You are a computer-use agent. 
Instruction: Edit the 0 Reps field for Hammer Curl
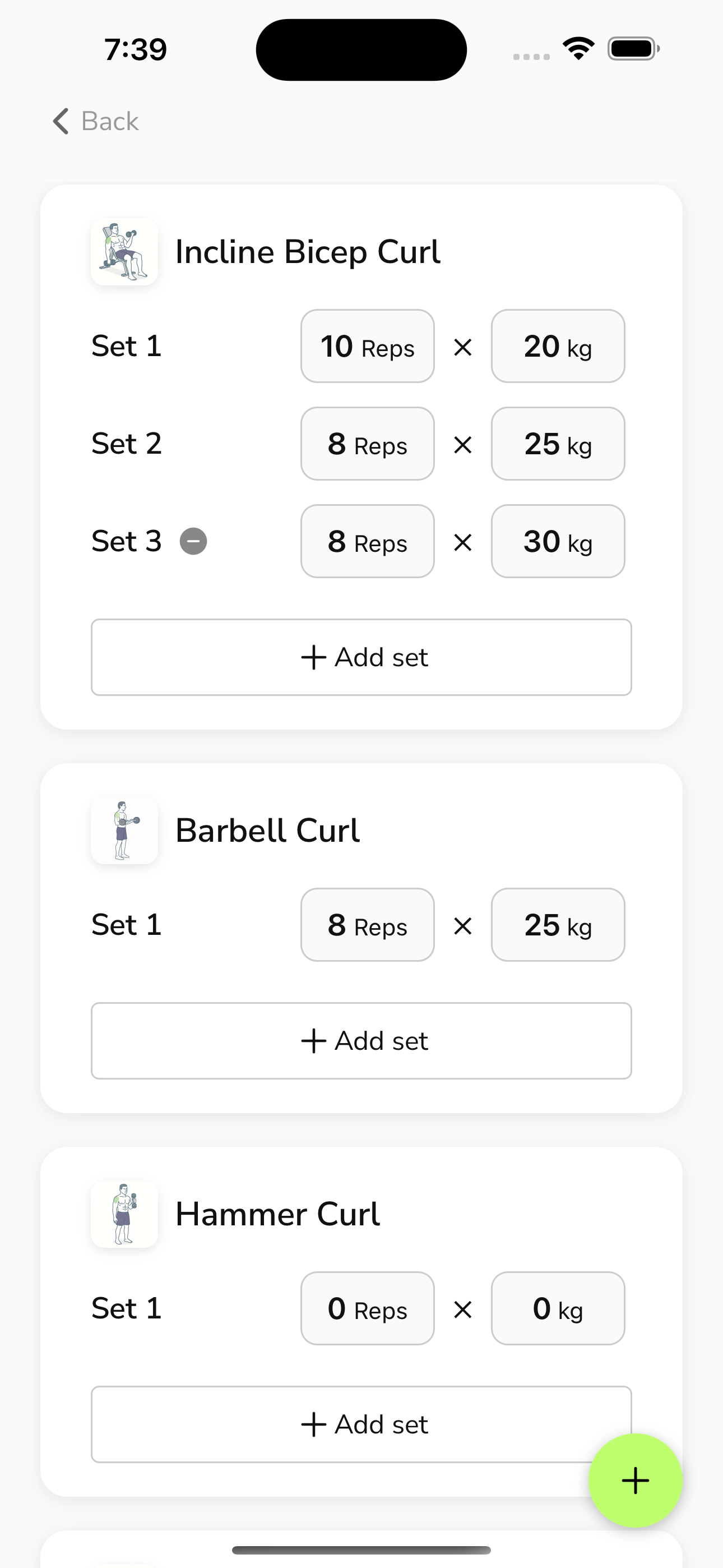367,1309
